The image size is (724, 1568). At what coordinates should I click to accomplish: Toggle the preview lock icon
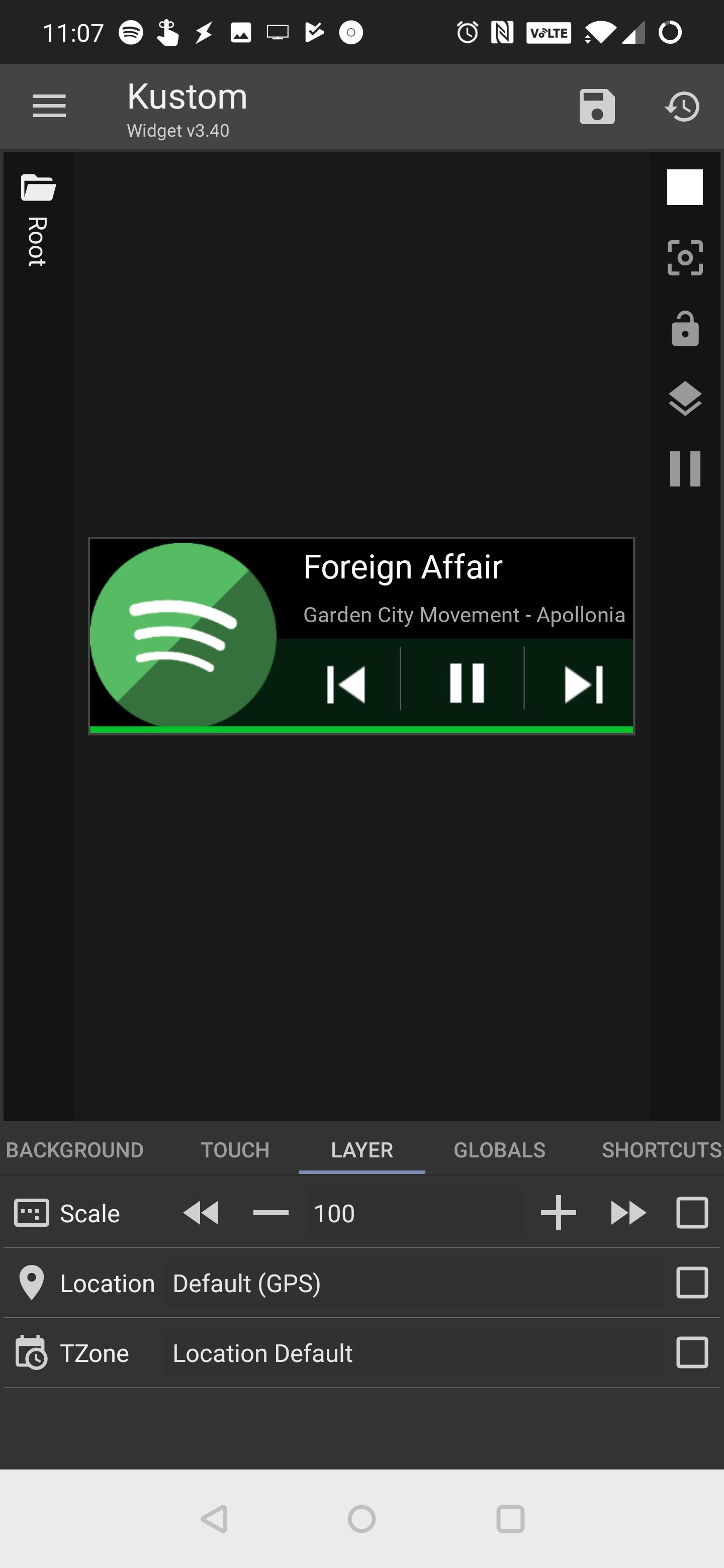(x=684, y=329)
